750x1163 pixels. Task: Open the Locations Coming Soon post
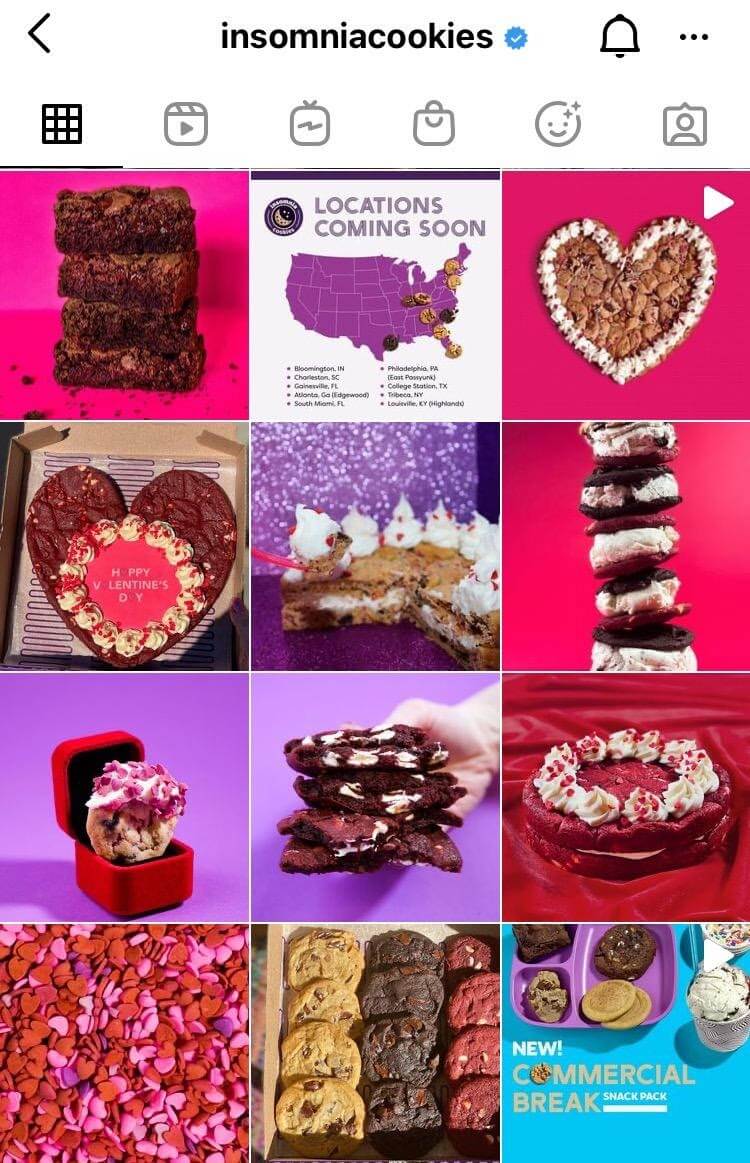click(375, 295)
